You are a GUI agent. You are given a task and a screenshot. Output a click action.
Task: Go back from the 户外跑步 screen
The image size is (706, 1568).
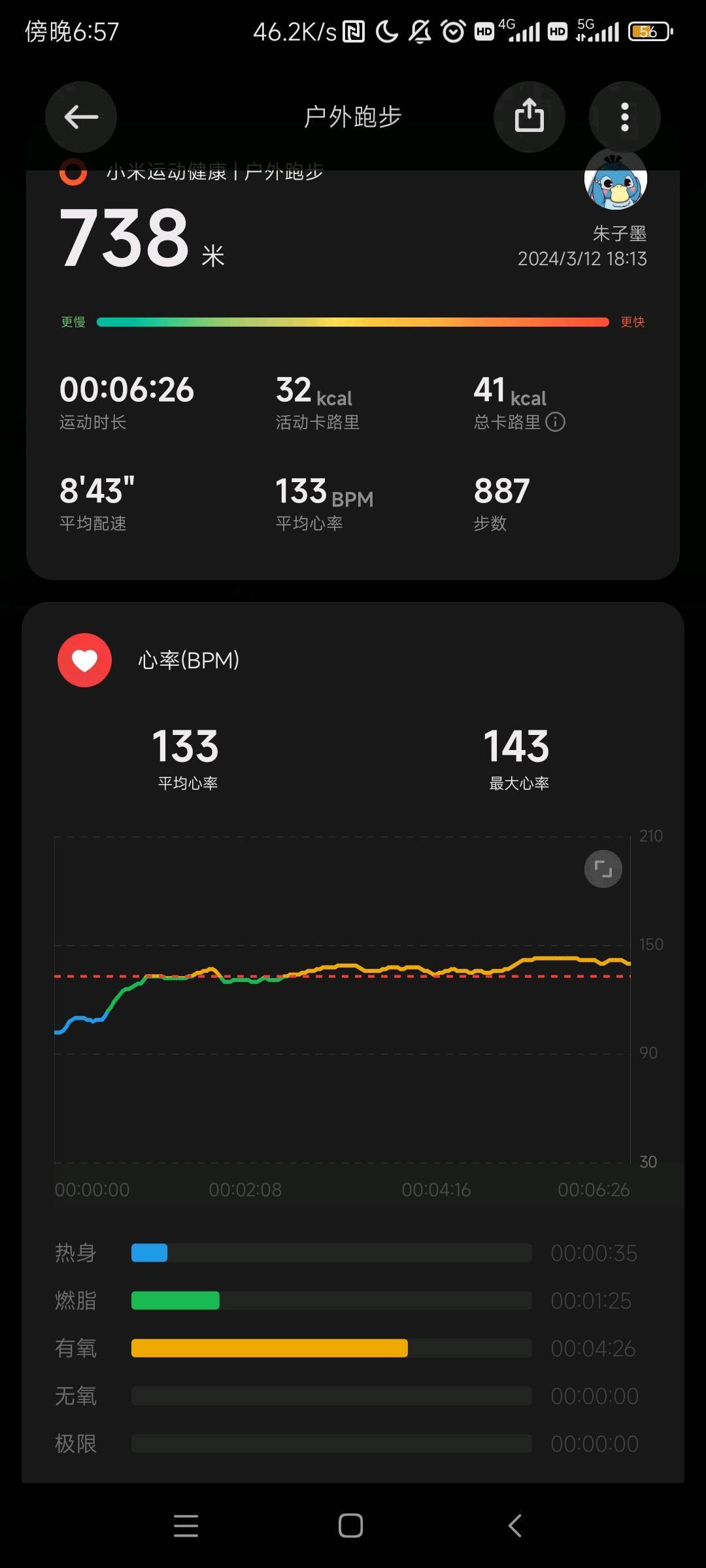pyautogui.click(x=81, y=117)
